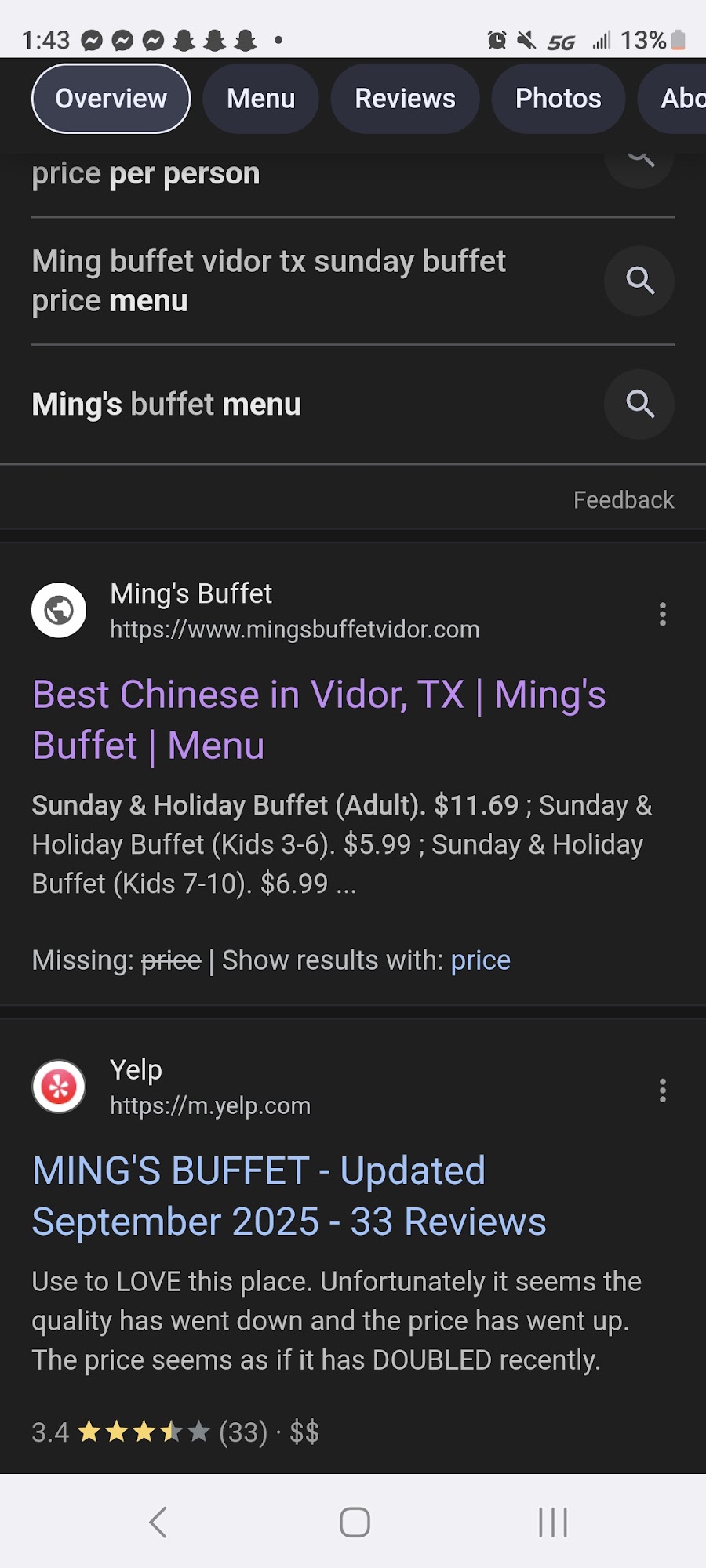Viewport: 706px width, 1568px height.
Task: Open Yelp's MING'S BUFFET reviews result
Action: coord(289,1196)
